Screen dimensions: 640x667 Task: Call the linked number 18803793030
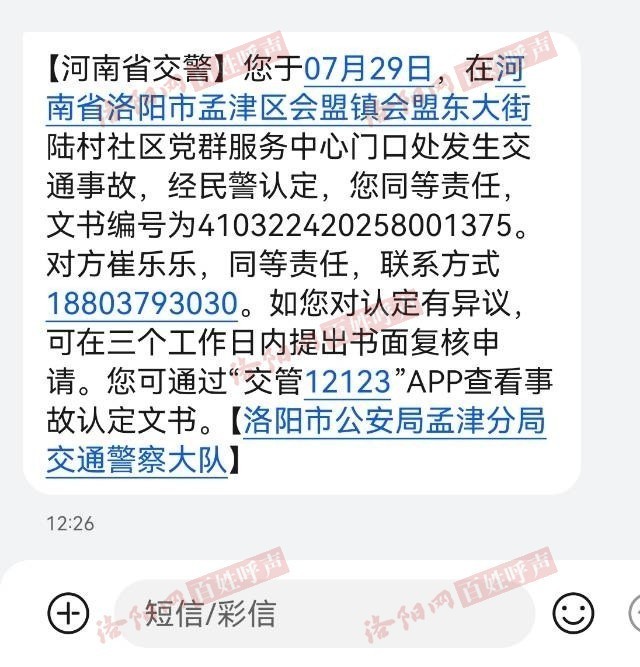(143, 303)
